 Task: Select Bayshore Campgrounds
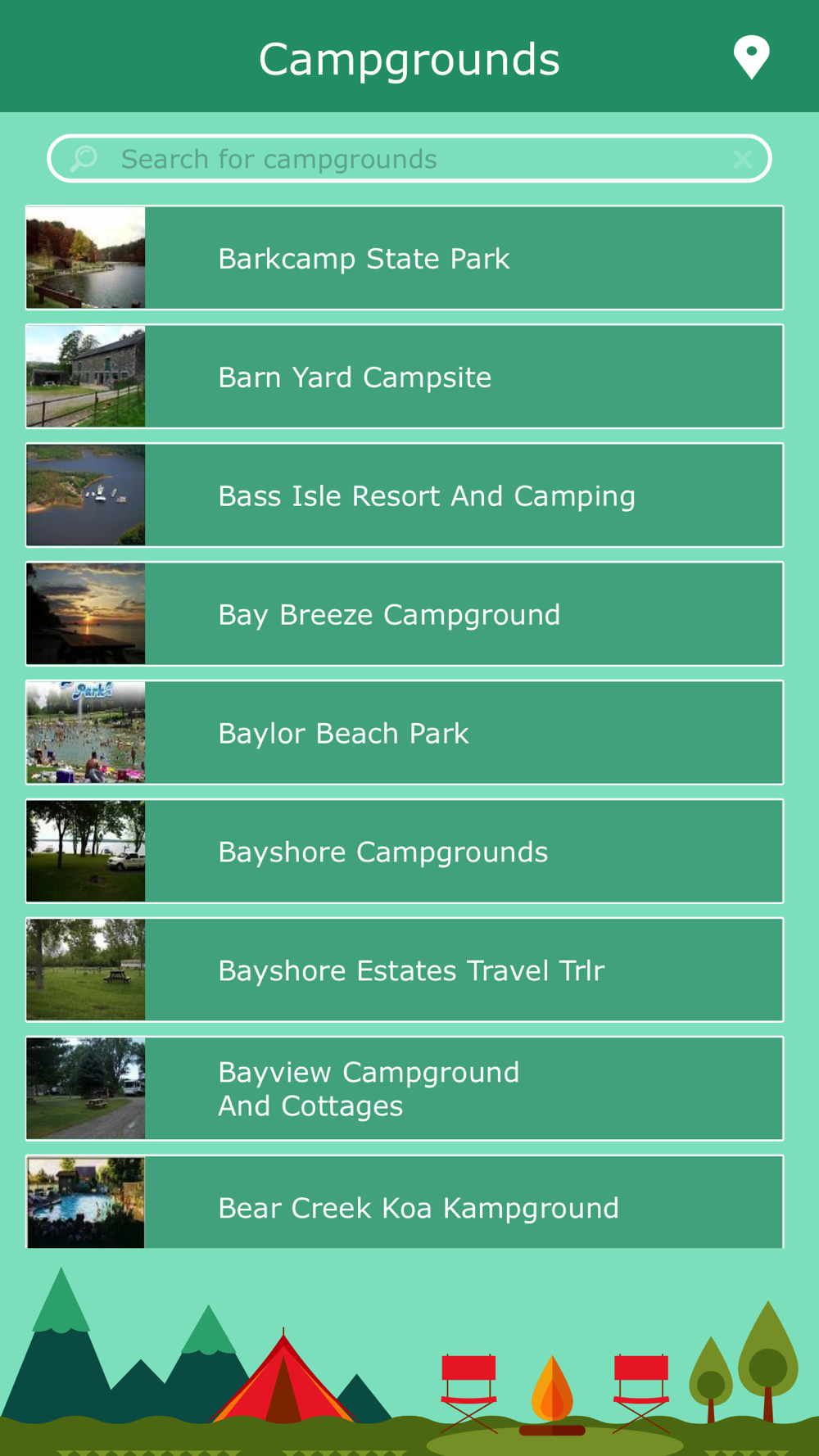pos(405,852)
